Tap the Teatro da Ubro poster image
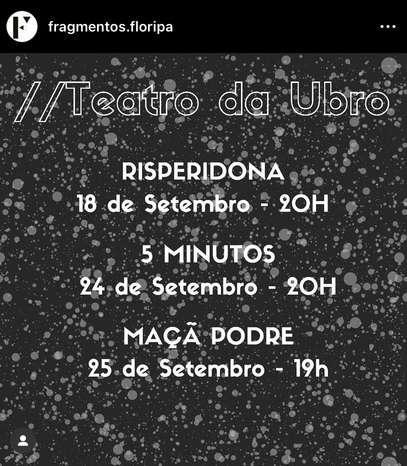407x466 pixels. (x=203, y=259)
